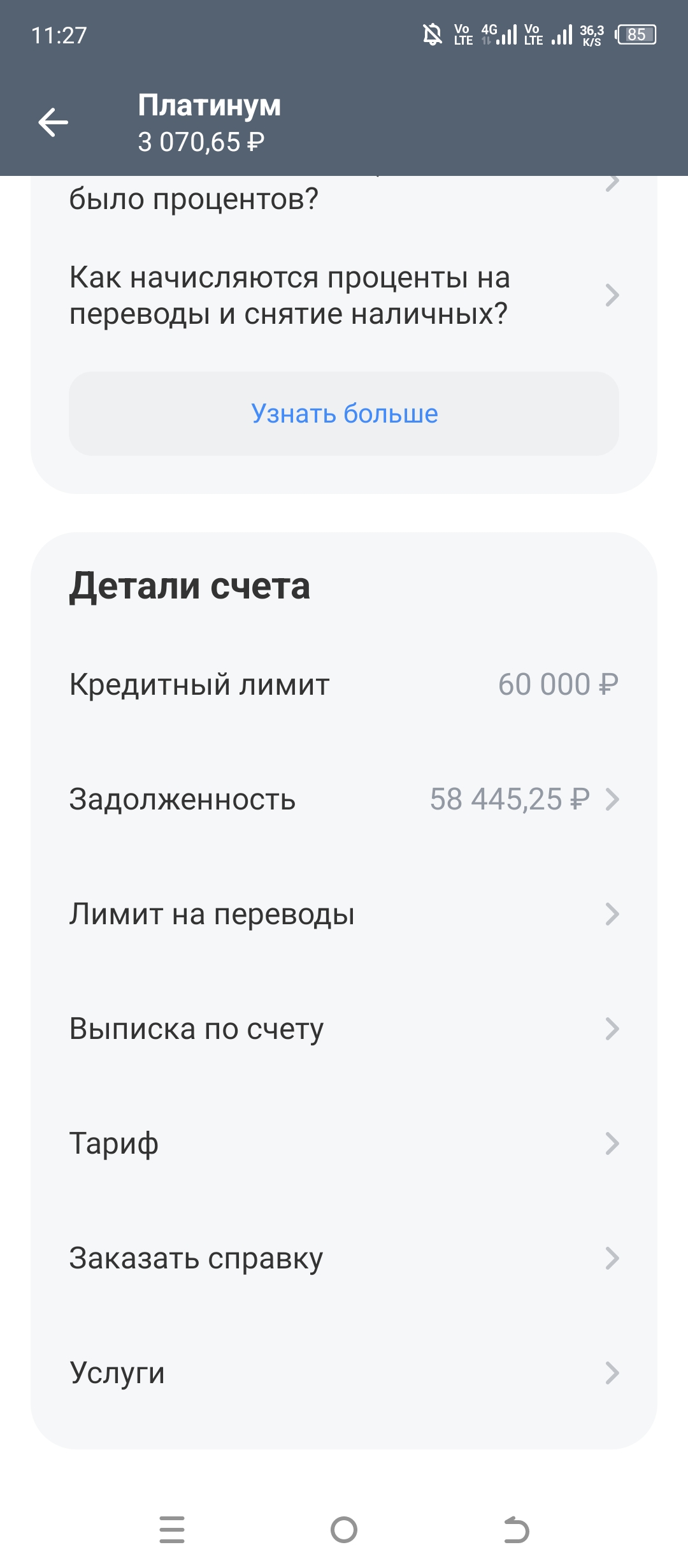Open 'Лимит на переводы' settings
This screenshot has width=688, height=1568.
tap(344, 914)
